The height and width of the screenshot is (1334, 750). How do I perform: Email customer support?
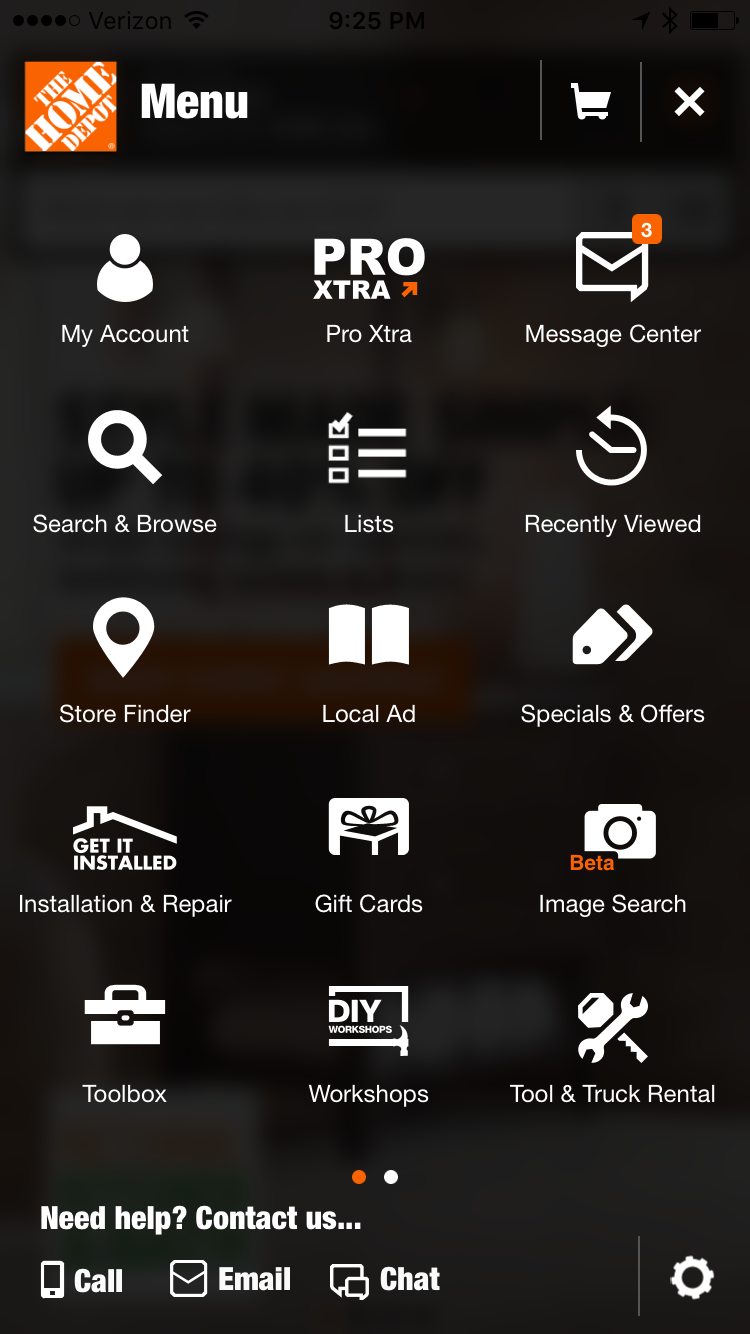(x=229, y=1279)
